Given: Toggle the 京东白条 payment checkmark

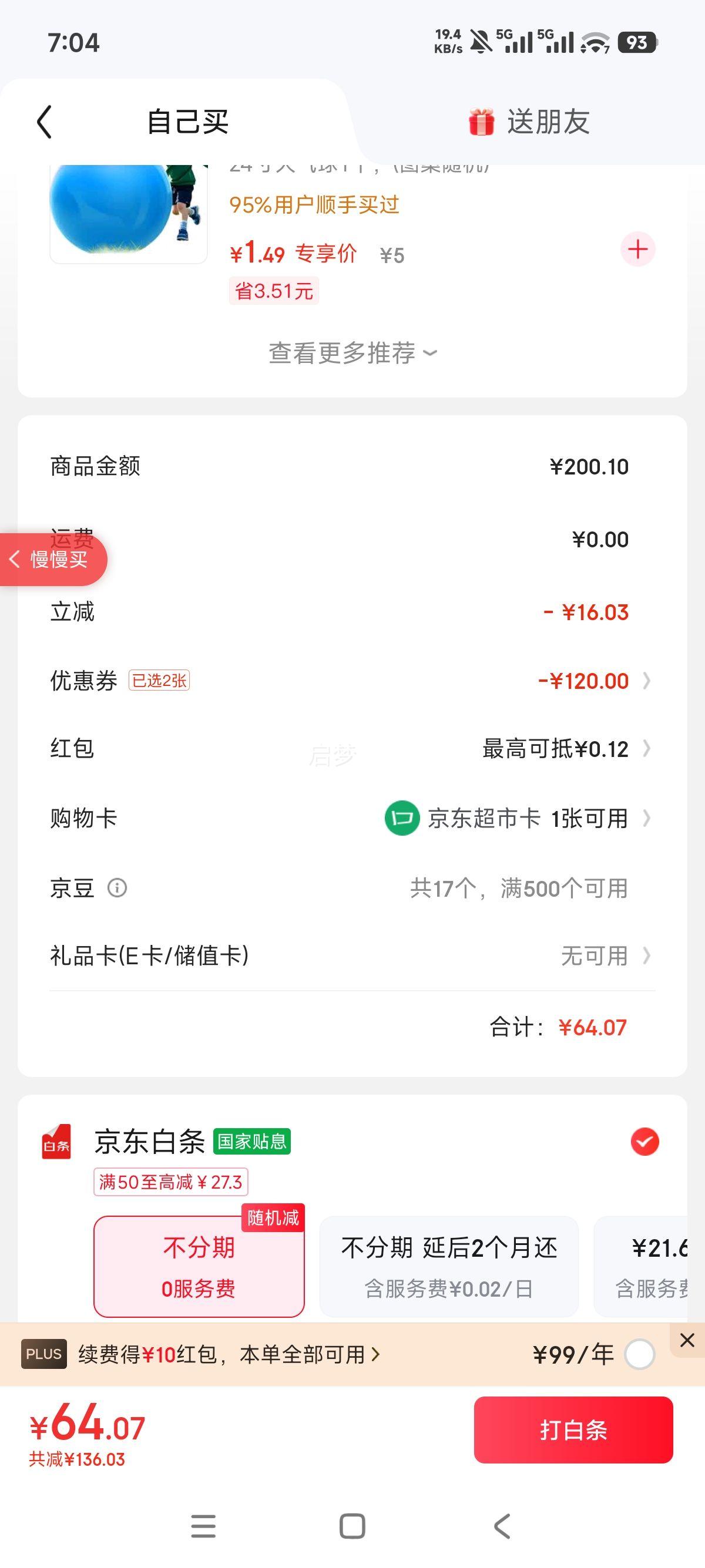Looking at the screenshot, I should point(644,1141).
